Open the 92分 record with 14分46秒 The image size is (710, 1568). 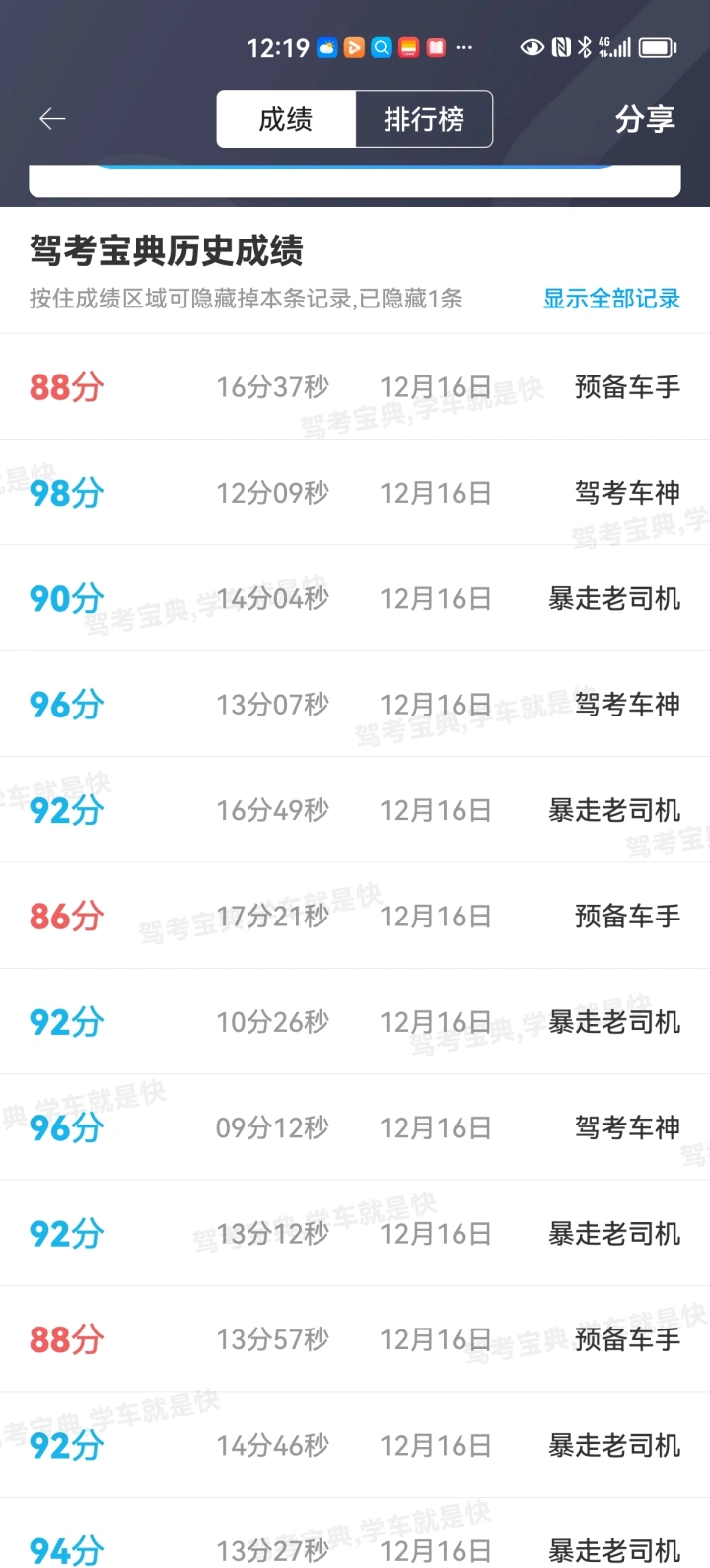(355, 1446)
